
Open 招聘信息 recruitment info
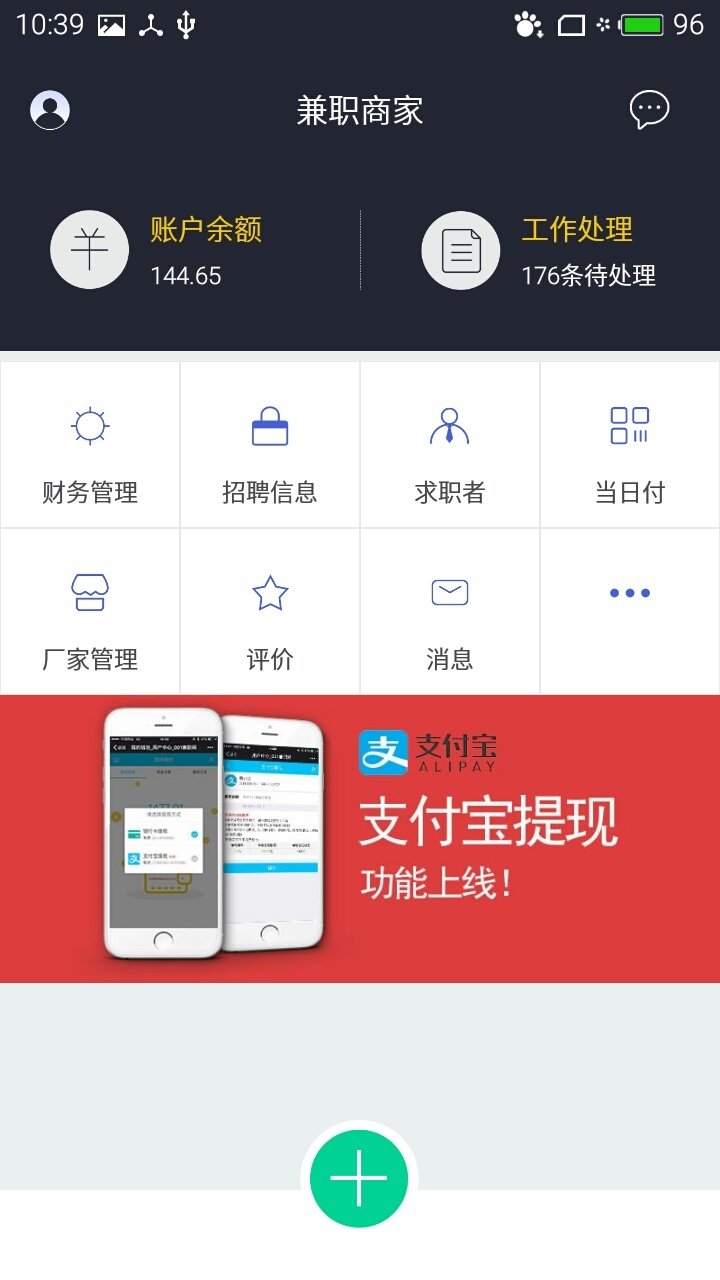coord(270,445)
